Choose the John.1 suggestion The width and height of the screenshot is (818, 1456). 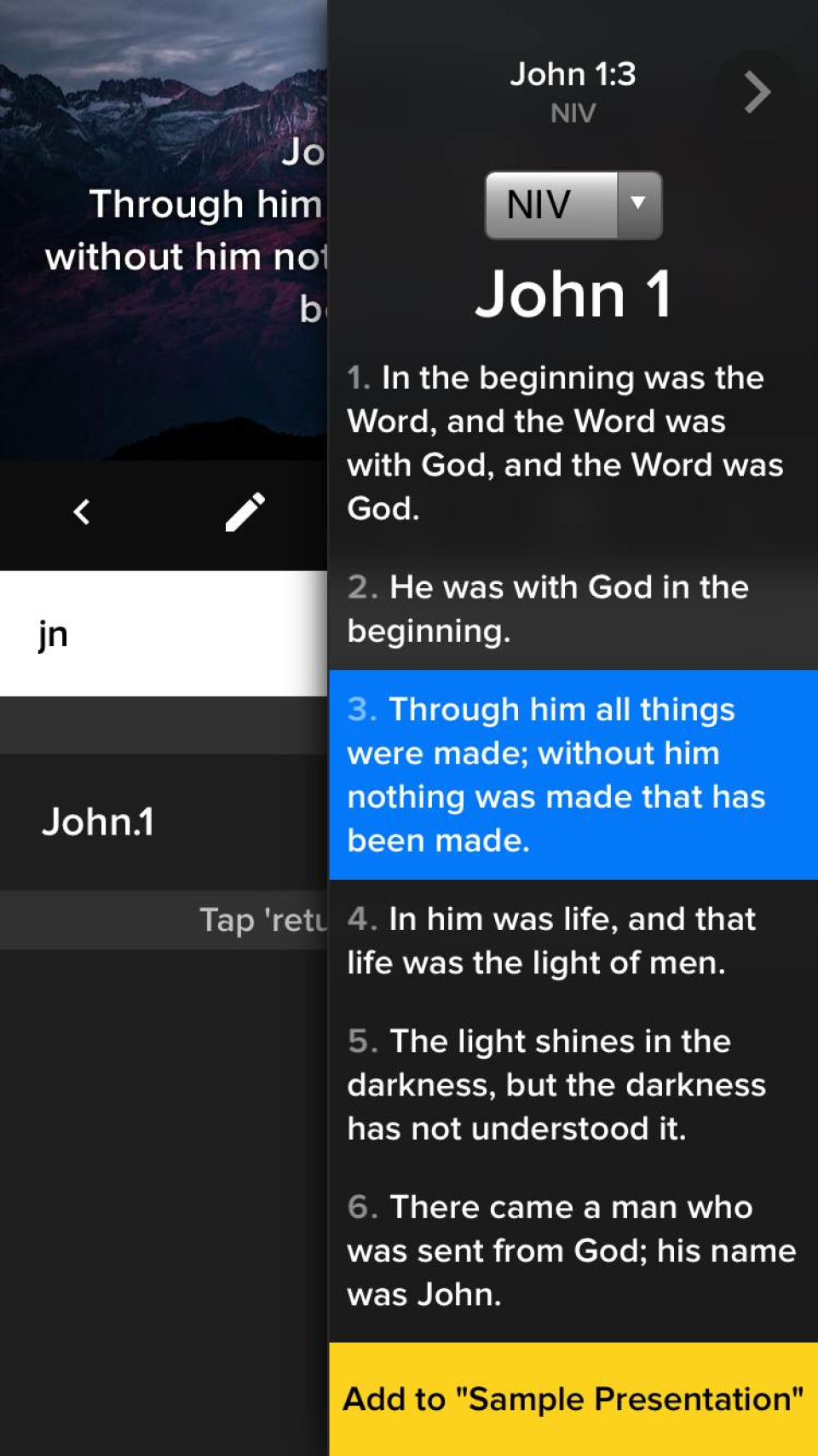162,822
